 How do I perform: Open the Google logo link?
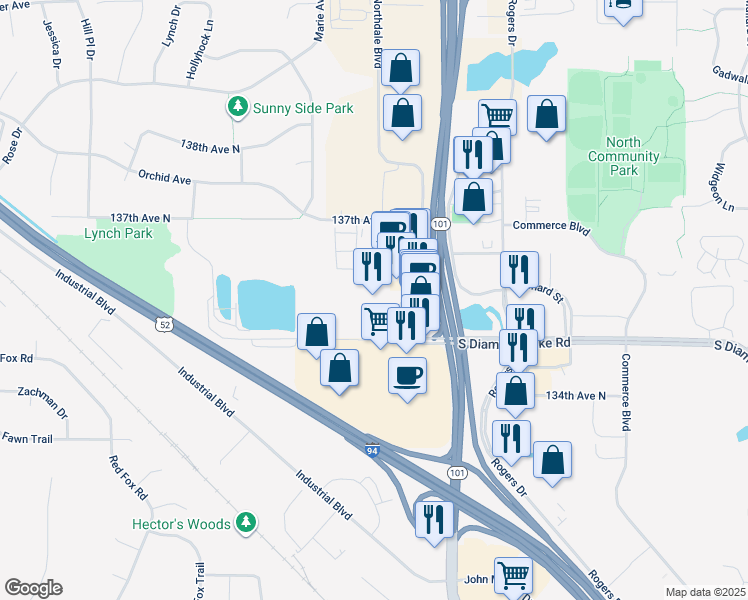(x=34, y=588)
